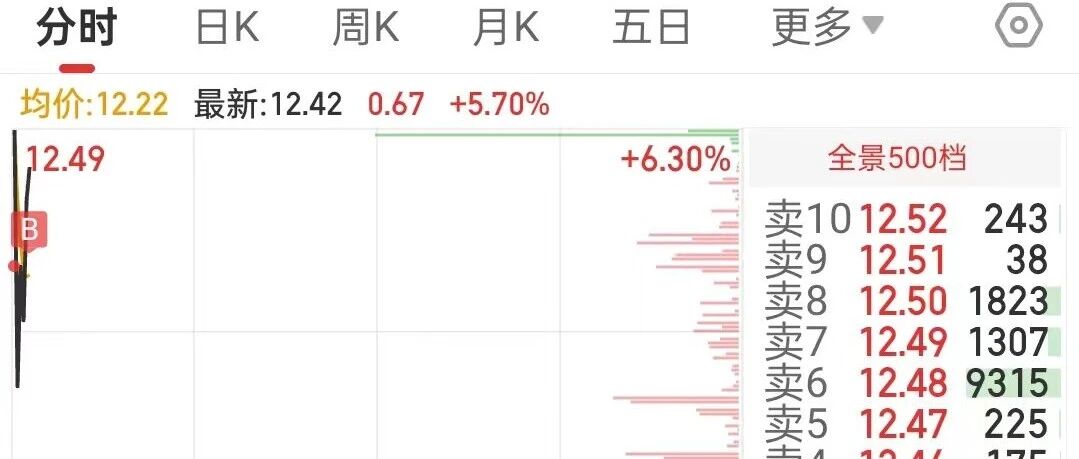1079x459 pixels.
Task: Switch to the 五日 tab
Action: 652,28
